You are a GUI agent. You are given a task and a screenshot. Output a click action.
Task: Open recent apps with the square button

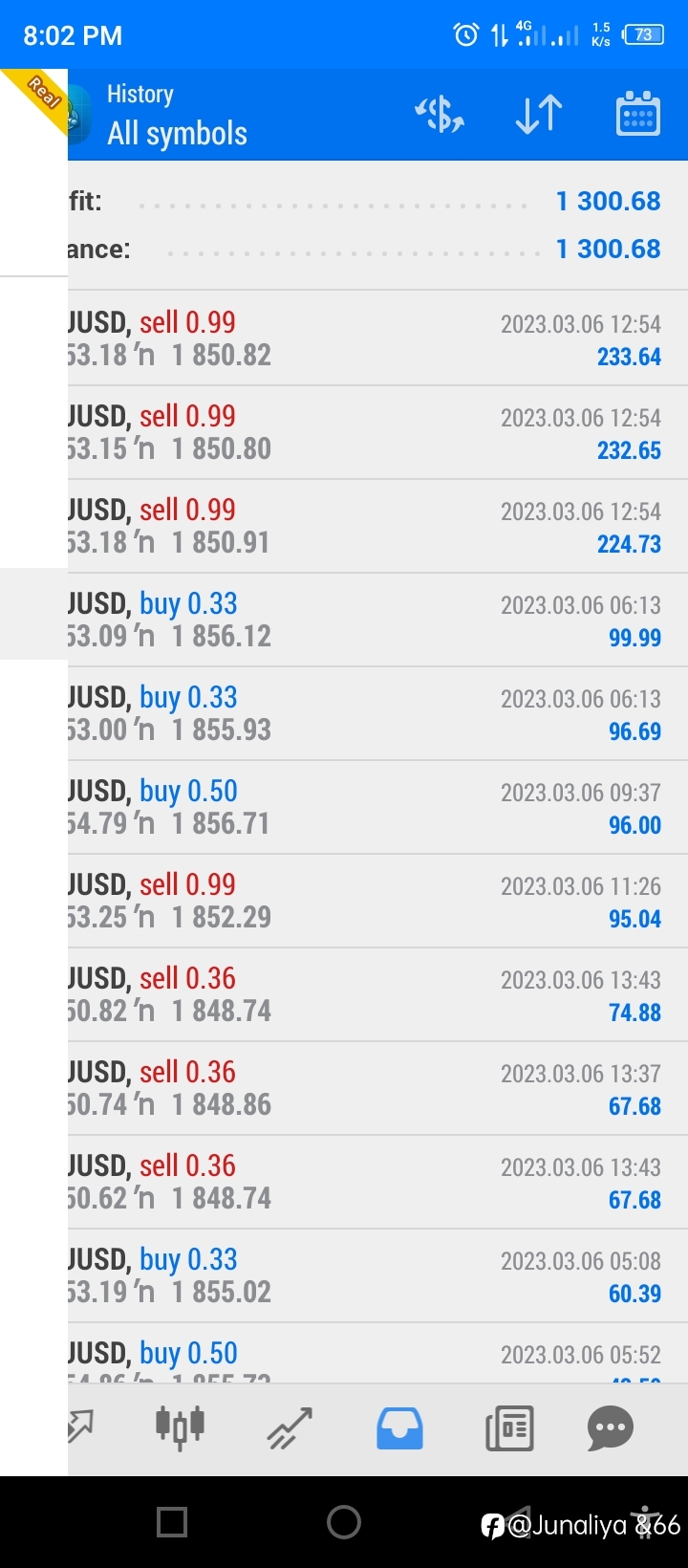[172, 1521]
